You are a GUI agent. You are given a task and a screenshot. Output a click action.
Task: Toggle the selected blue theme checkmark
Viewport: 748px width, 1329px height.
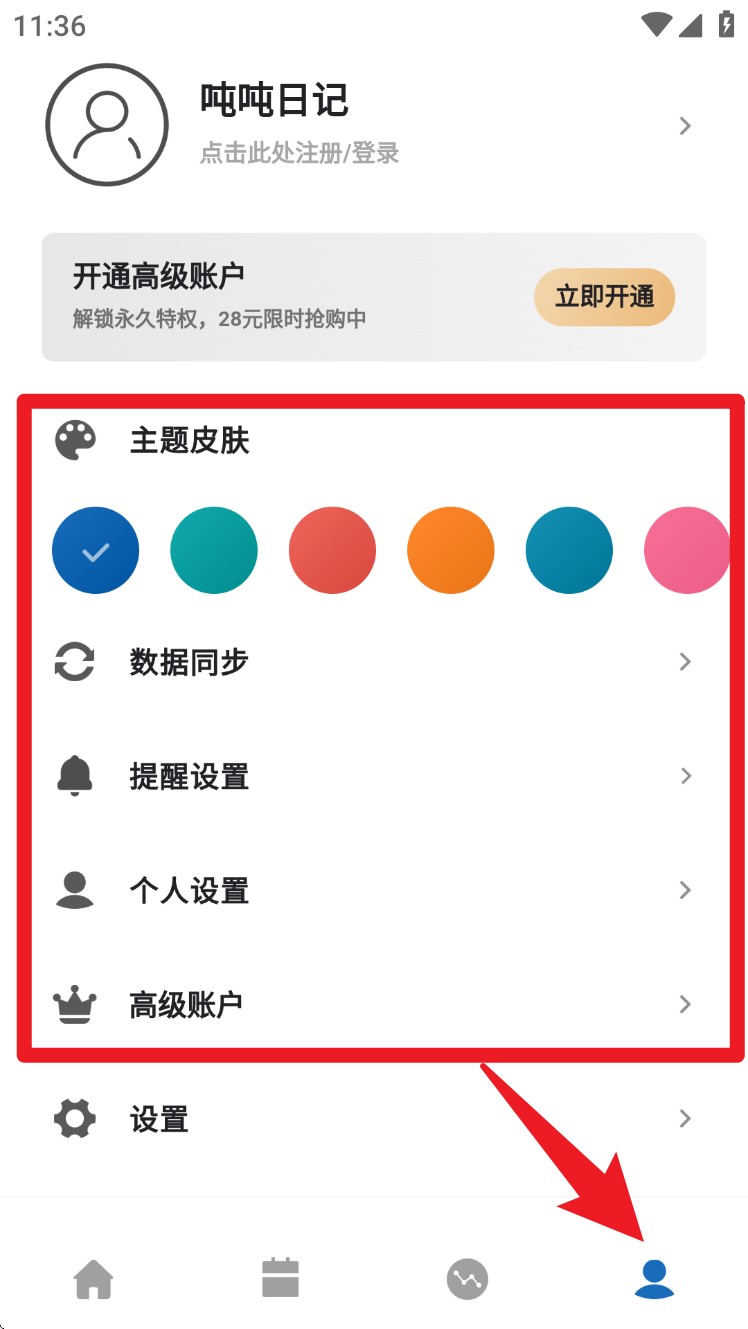point(95,550)
